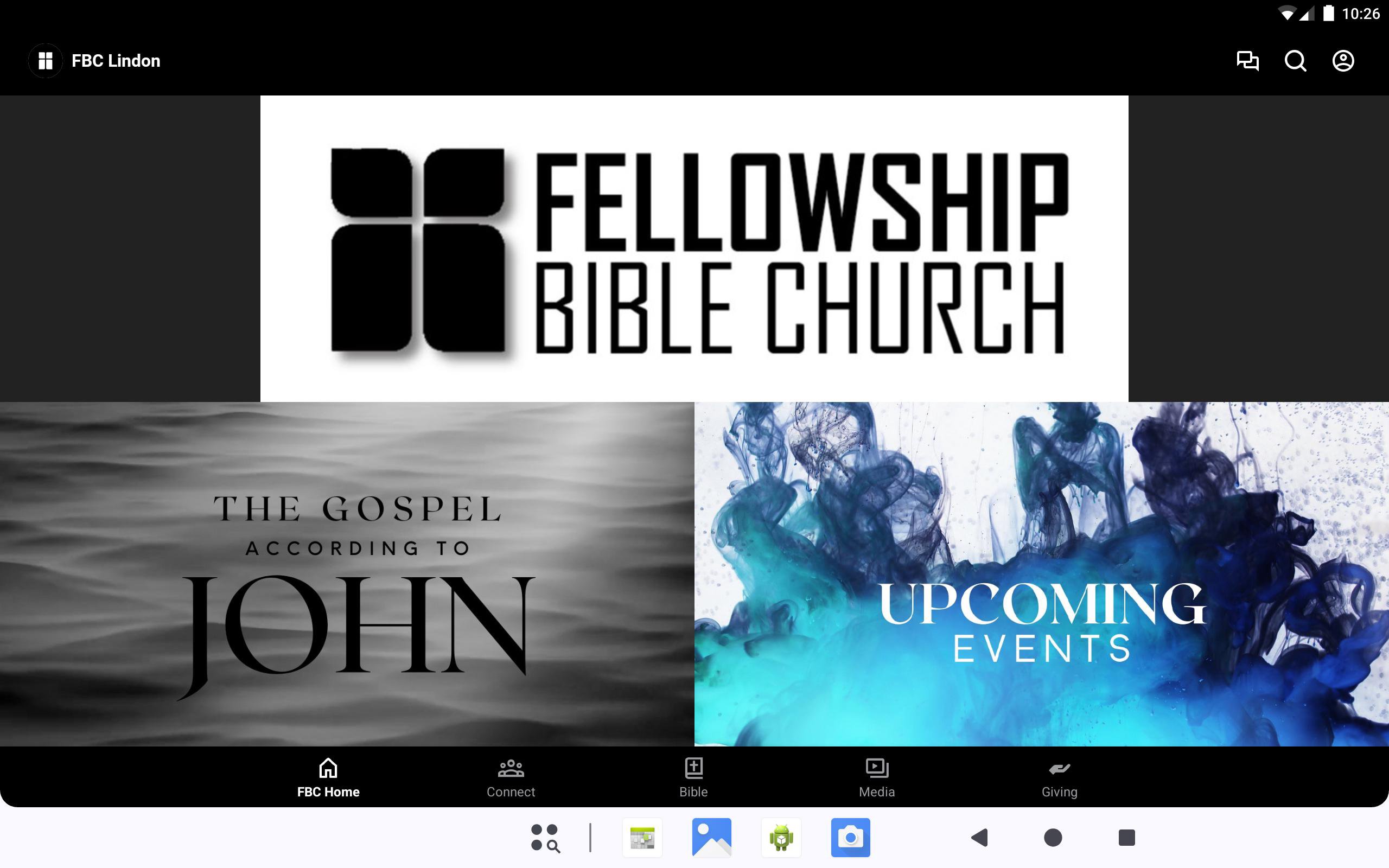Open the messages chat icon

click(1247, 60)
